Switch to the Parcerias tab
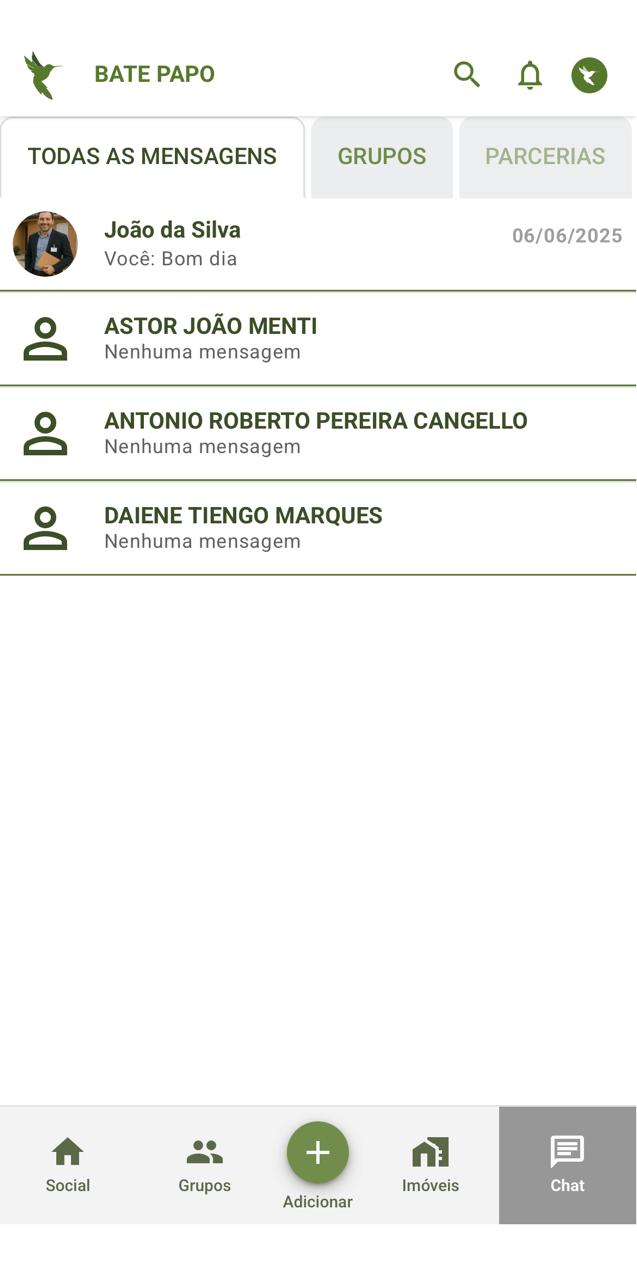The image size is (637, 1280). [x=545, y=157]
